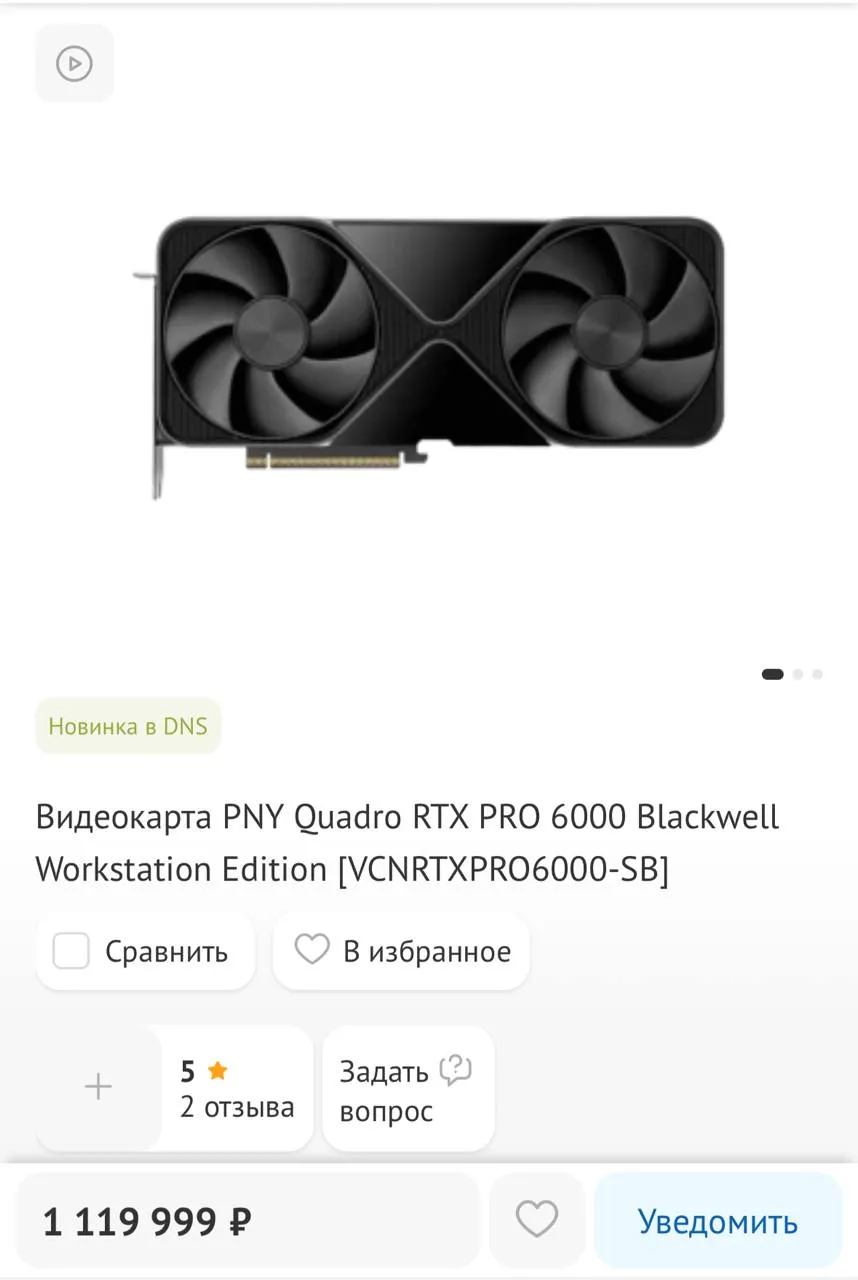Play the product video
858x1280 pixels.
click(74, 64)
